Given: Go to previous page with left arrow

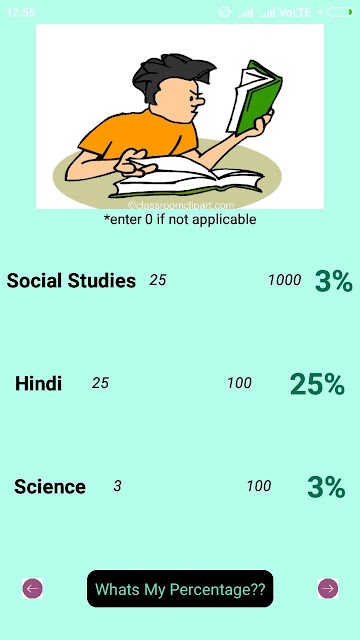Looking at the screenshot, I should coord(32,589).
